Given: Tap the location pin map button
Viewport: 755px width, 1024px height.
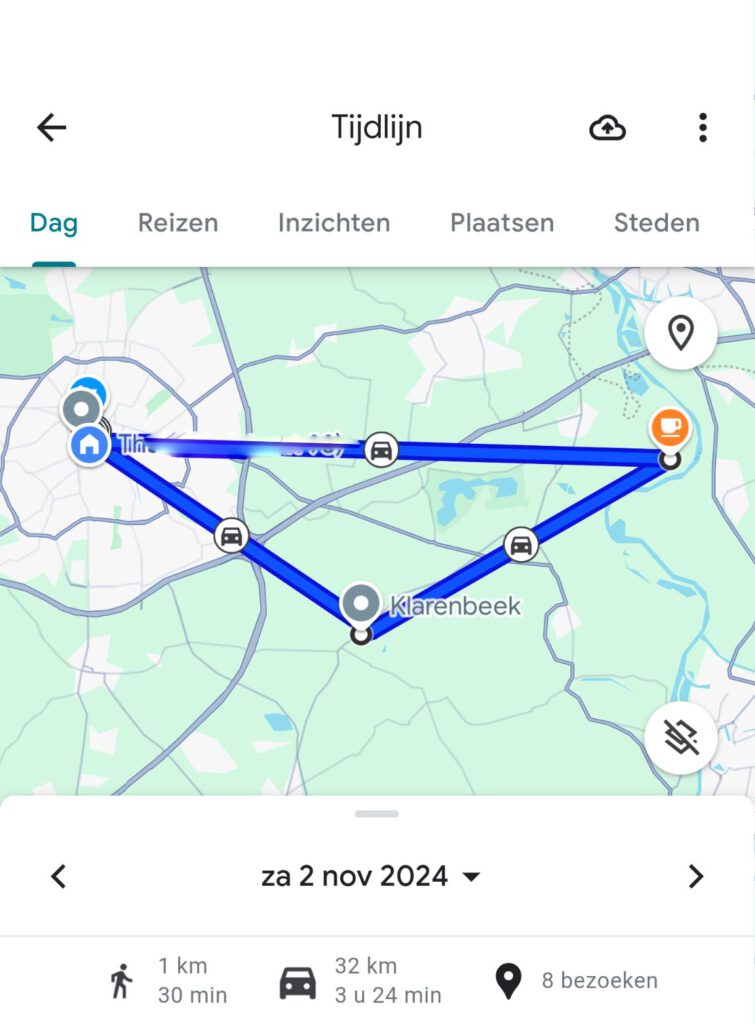Looking at the screenshot, I should pyautogui.click(x=681, y=333).
